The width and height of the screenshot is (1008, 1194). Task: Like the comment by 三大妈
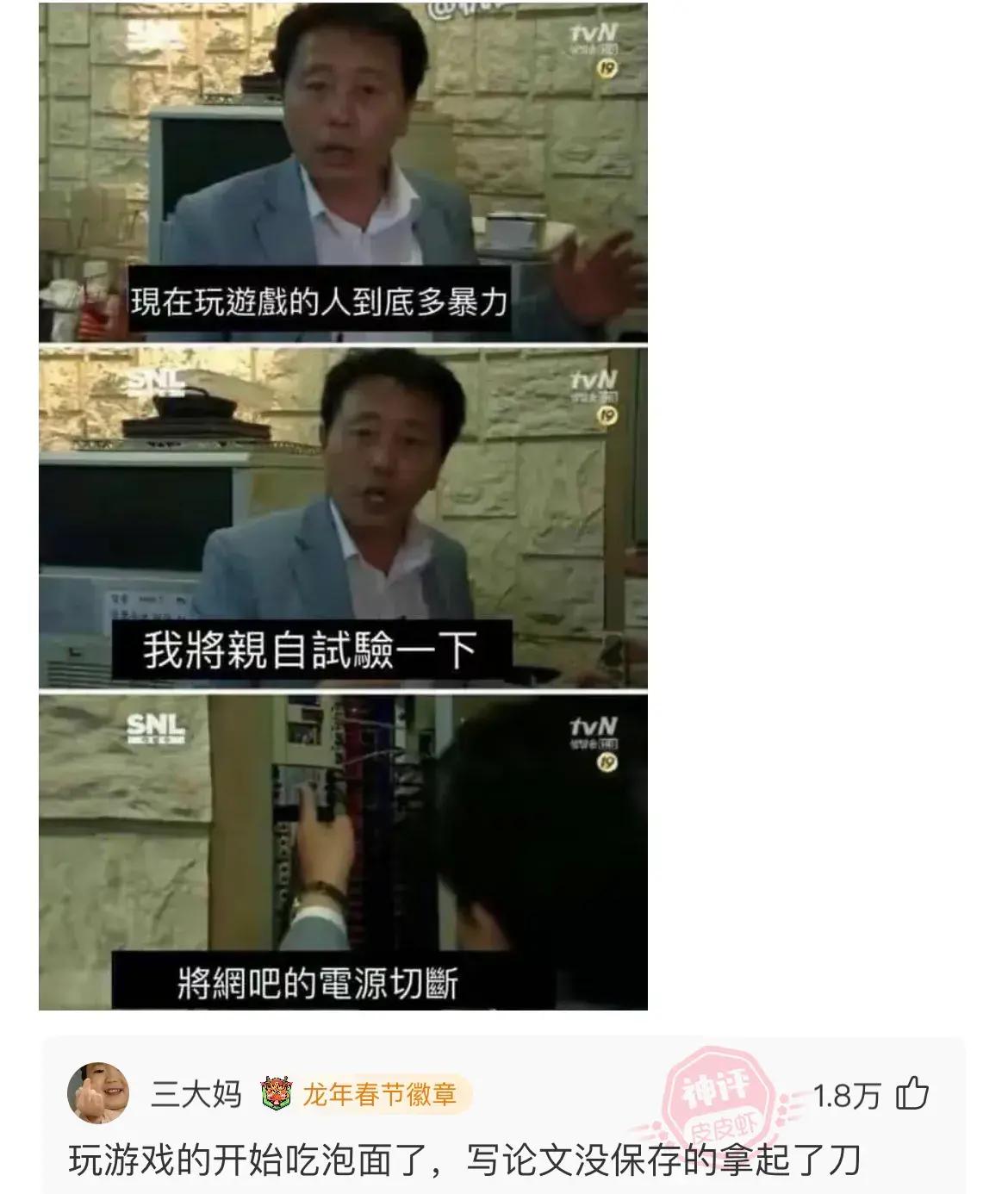(912, 1094)
